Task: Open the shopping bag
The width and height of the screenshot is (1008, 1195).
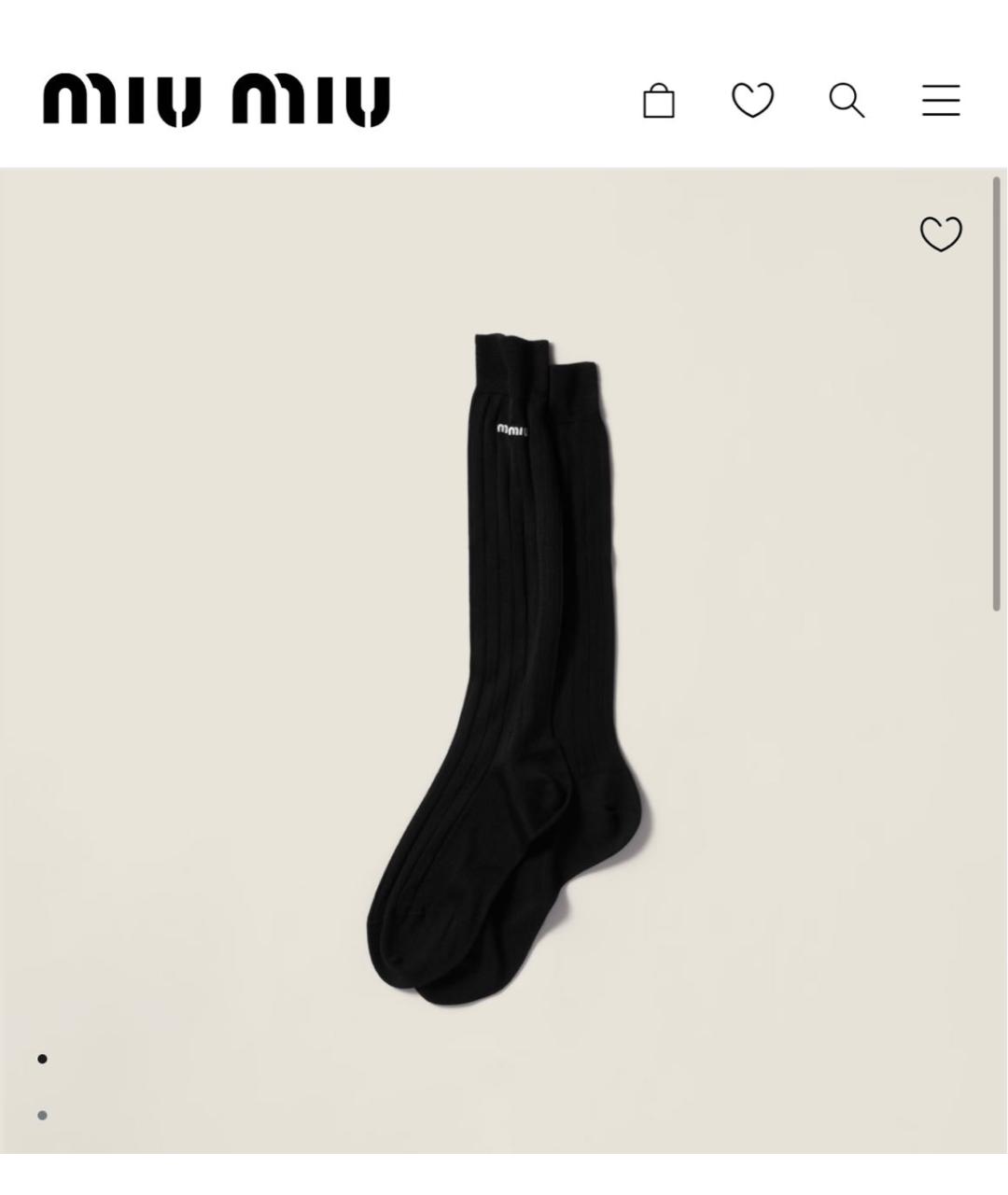Action: pos(658,101)
